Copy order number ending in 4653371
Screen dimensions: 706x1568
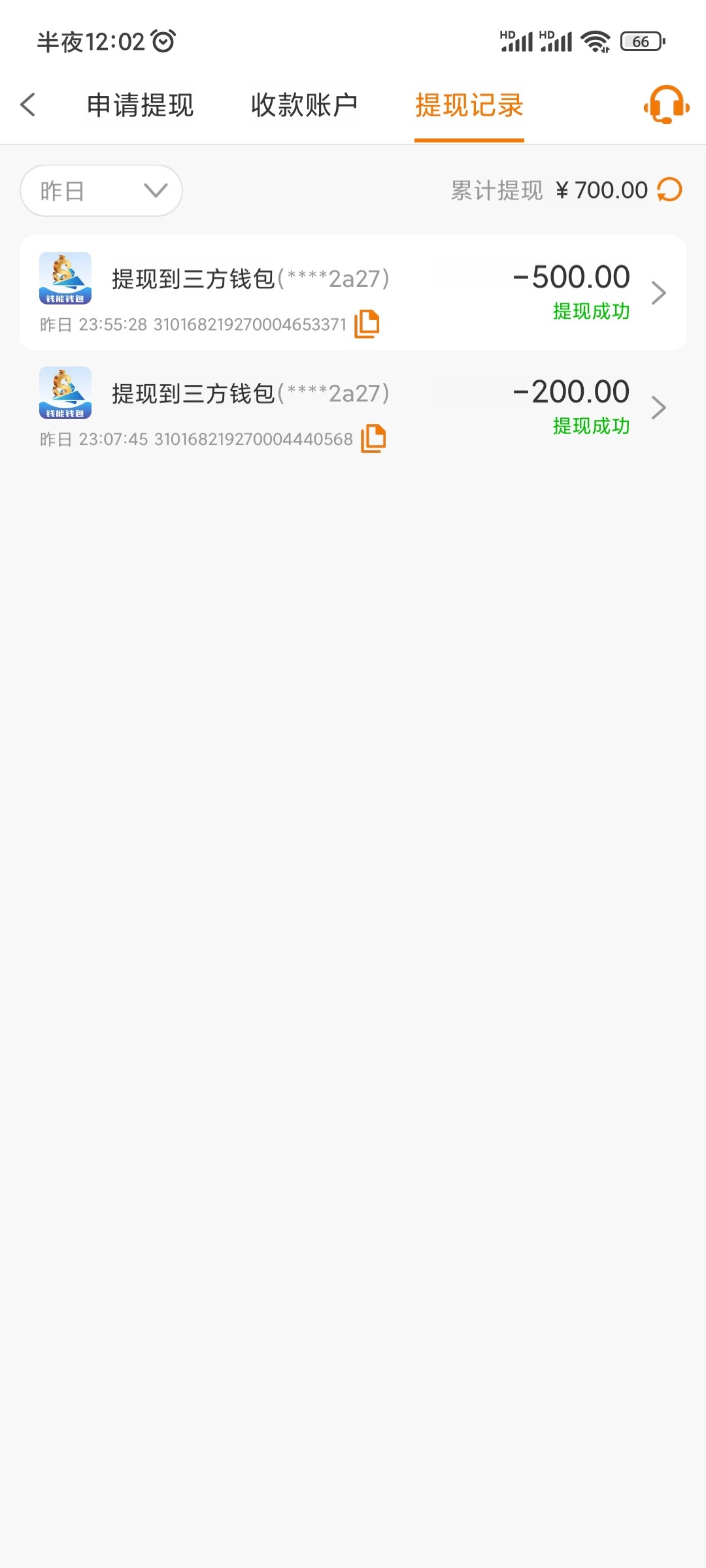(367, 324)
